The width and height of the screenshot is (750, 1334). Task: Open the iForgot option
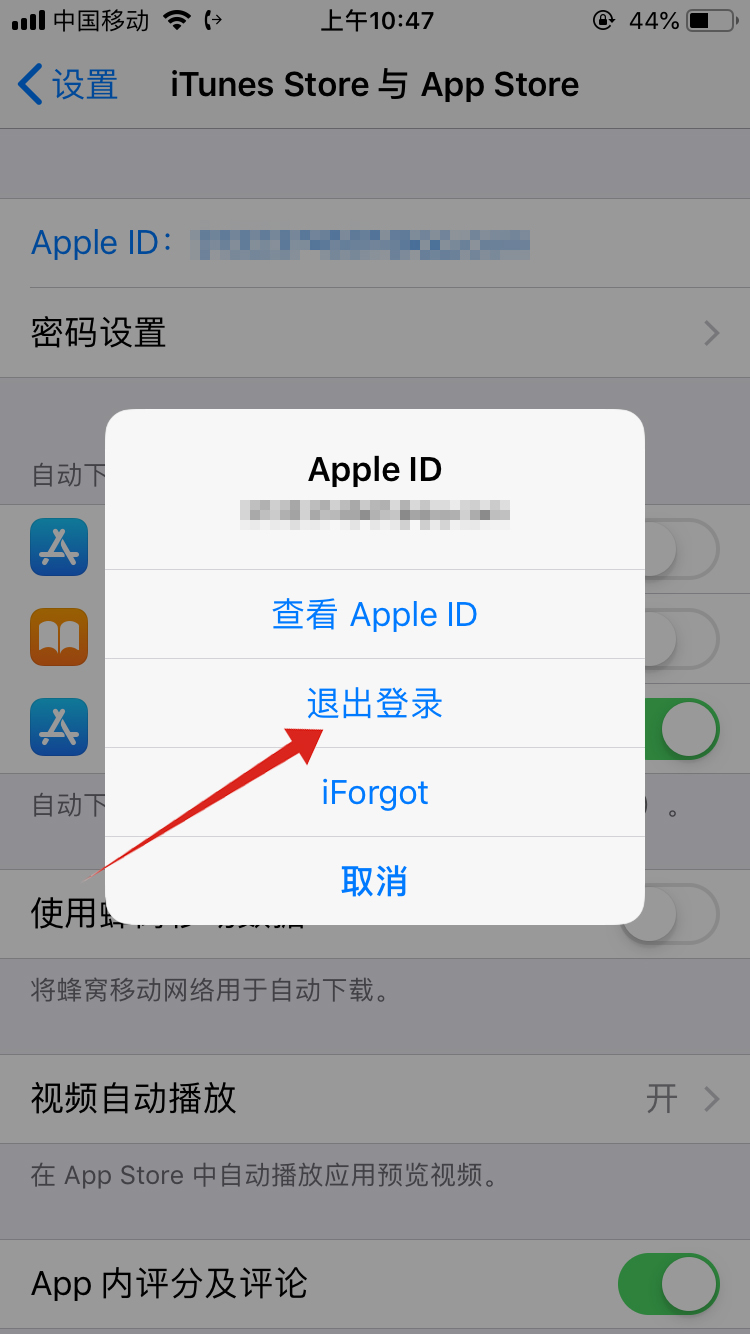click(374, 792)
